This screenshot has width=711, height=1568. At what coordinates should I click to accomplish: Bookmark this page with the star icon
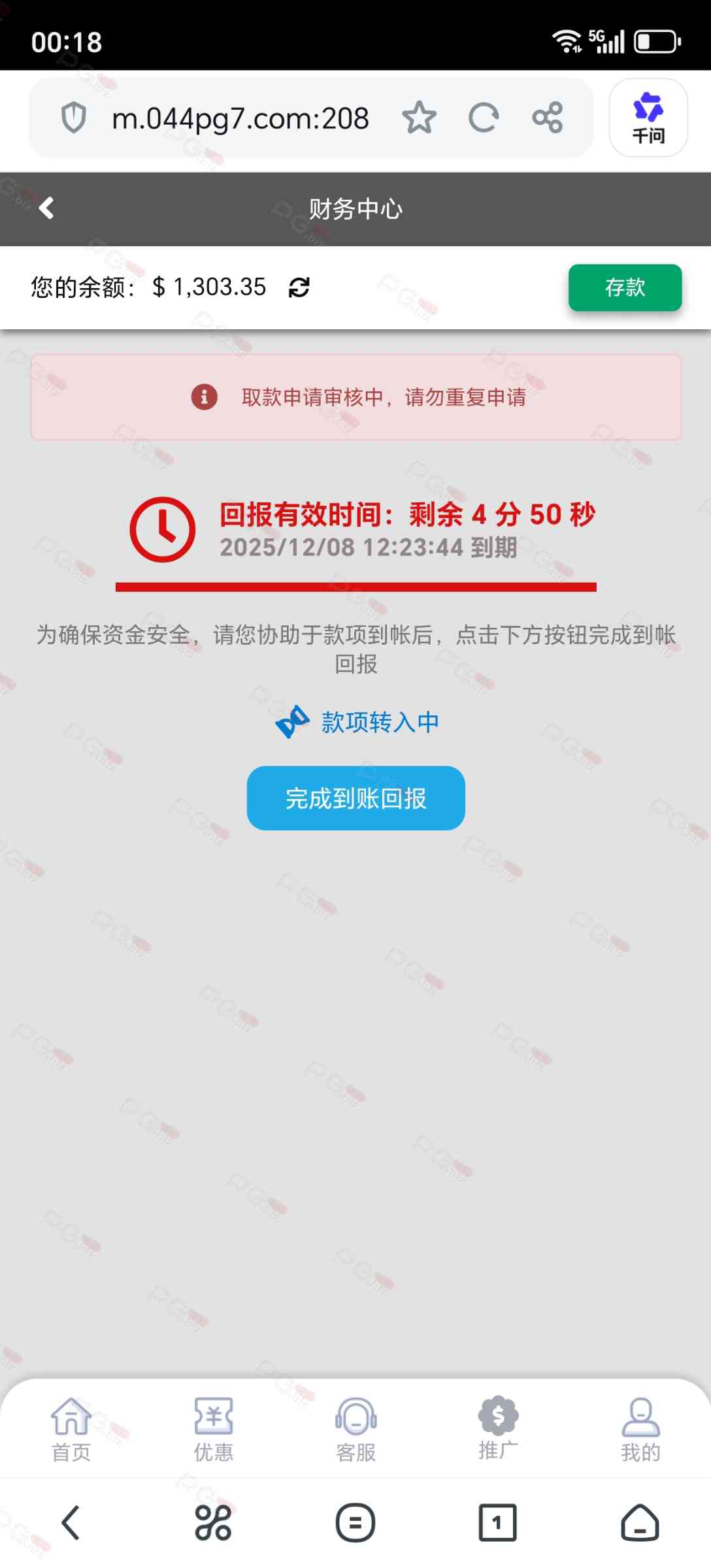click(418, 118)
